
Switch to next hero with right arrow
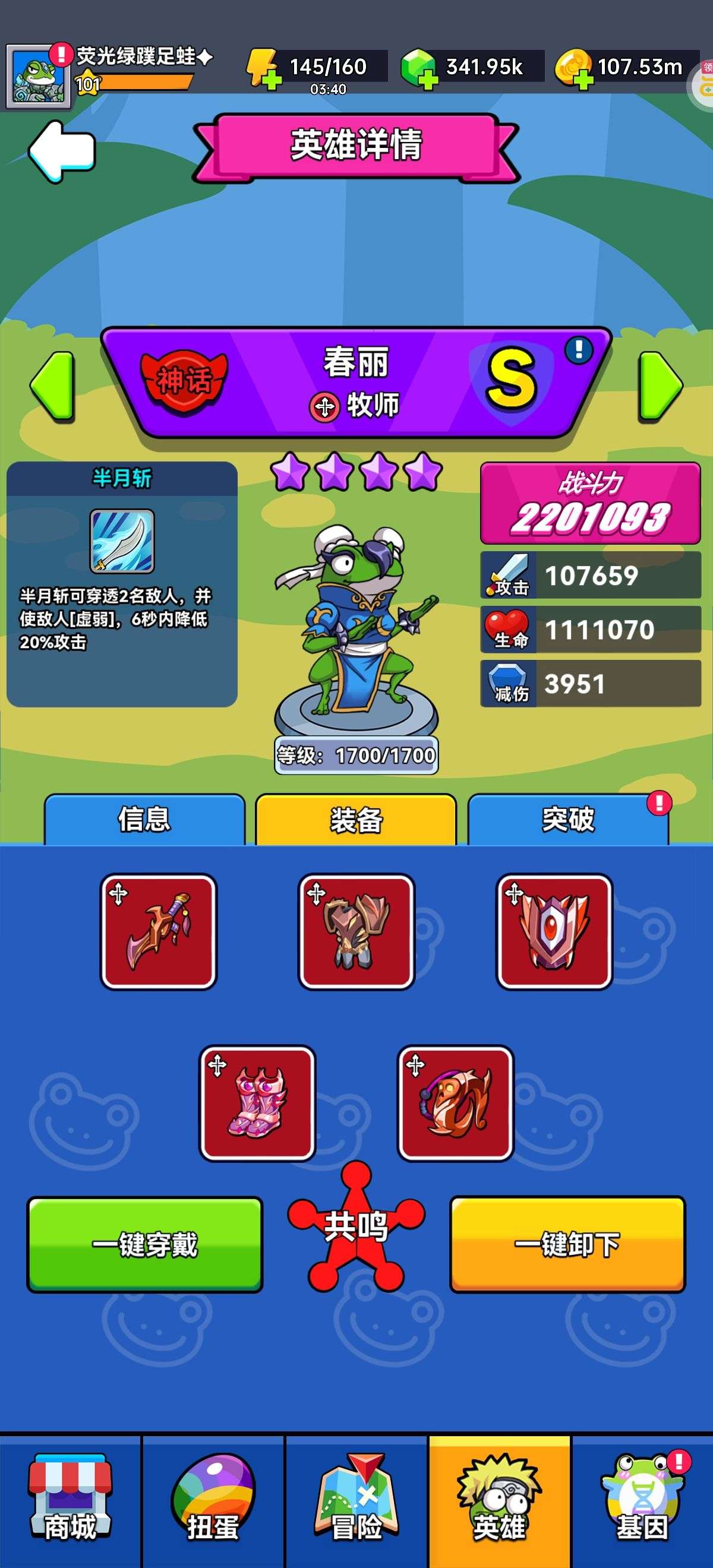pyautogui.click(x=660, y=386)
